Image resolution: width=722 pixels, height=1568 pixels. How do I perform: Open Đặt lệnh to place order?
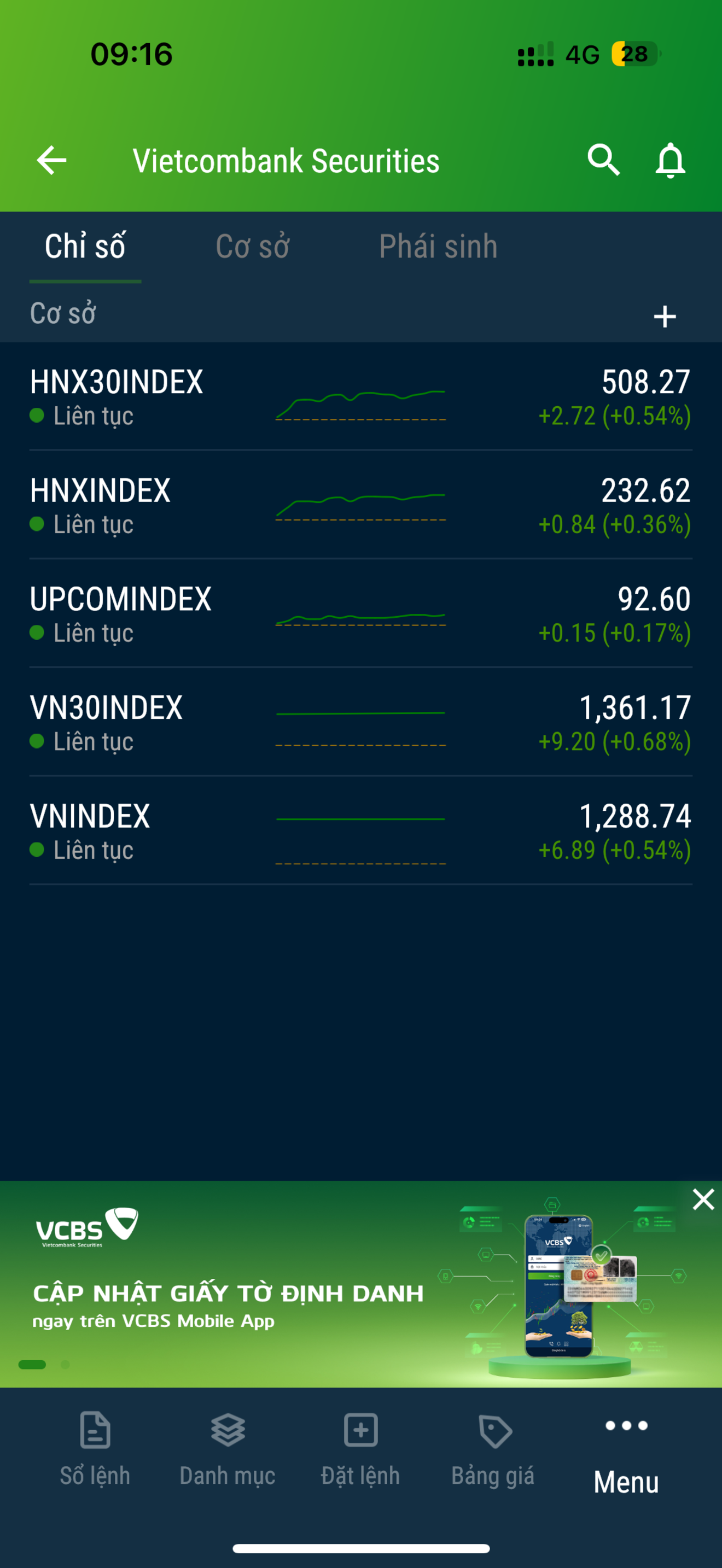coord(360,1450)
